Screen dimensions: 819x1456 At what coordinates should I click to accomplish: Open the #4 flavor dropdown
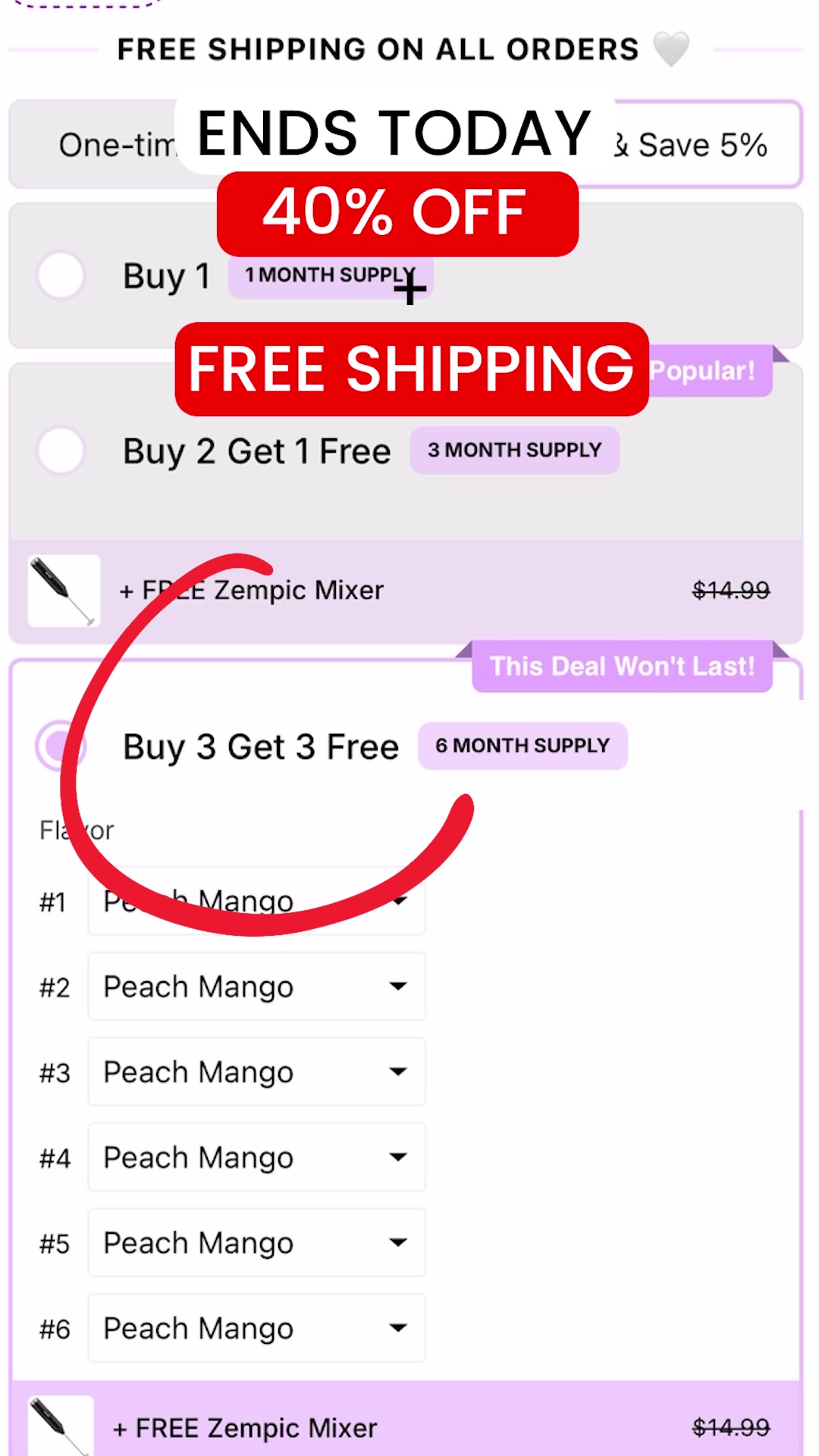pyautogui.click(x=256, y=1157)
